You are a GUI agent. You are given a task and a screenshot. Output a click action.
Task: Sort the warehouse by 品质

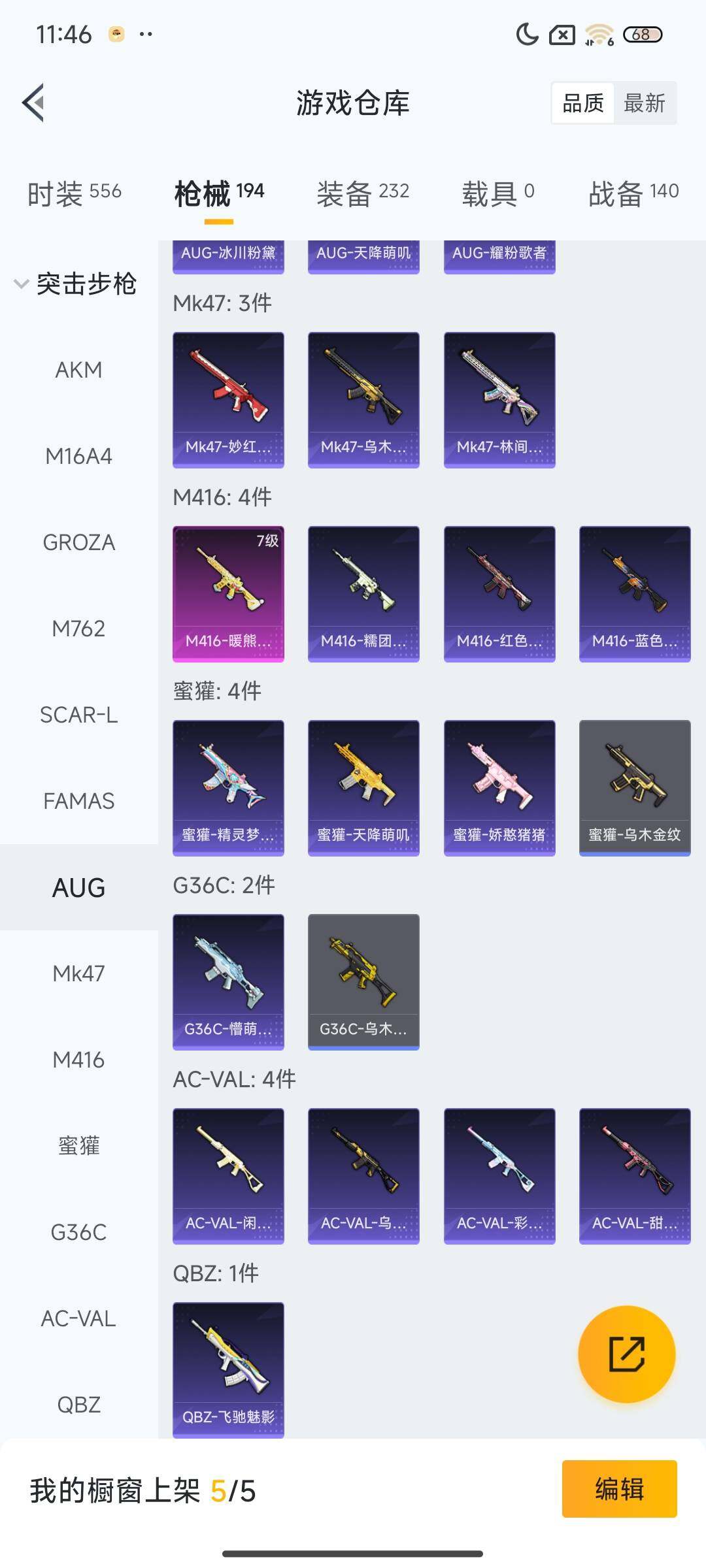pos(583,103)
